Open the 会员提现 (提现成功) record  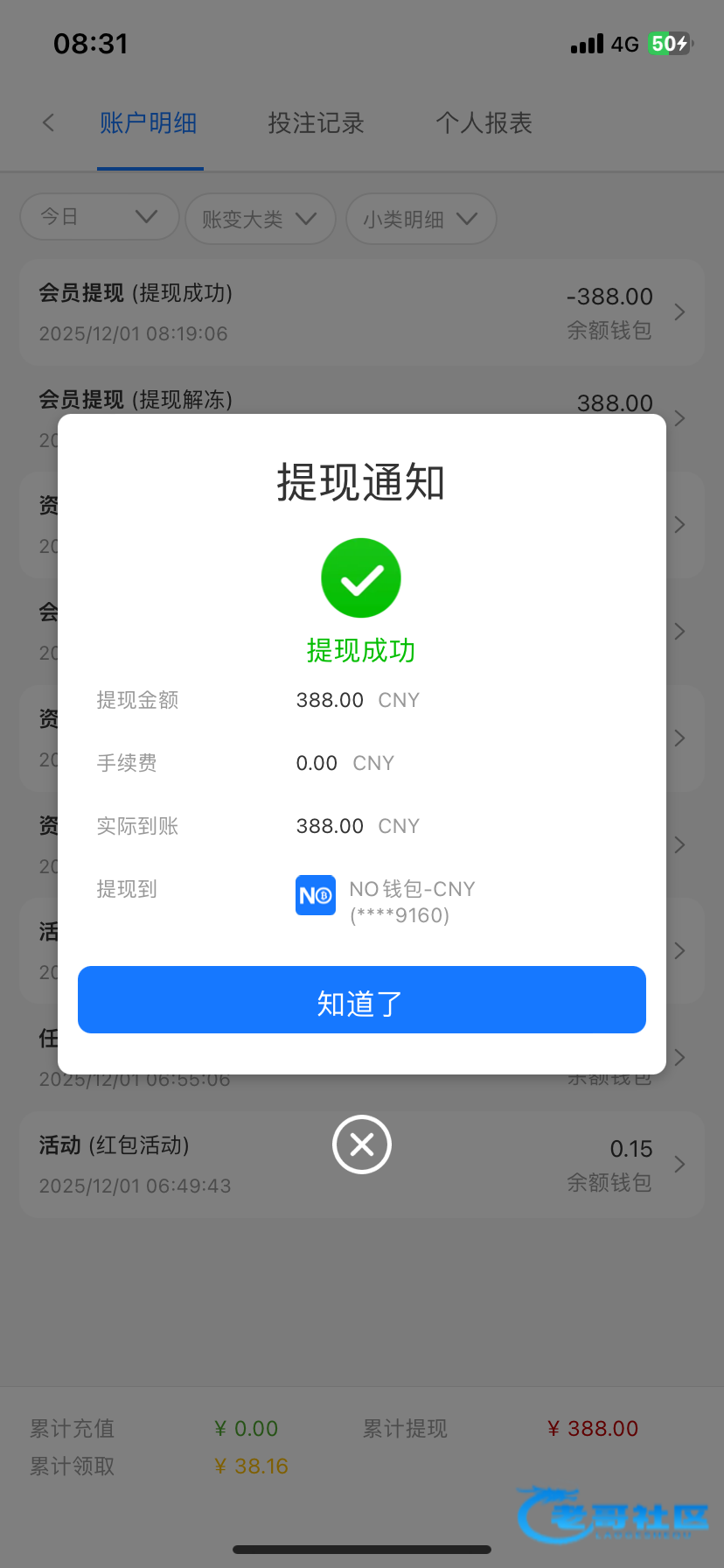[x=361, y=312]
